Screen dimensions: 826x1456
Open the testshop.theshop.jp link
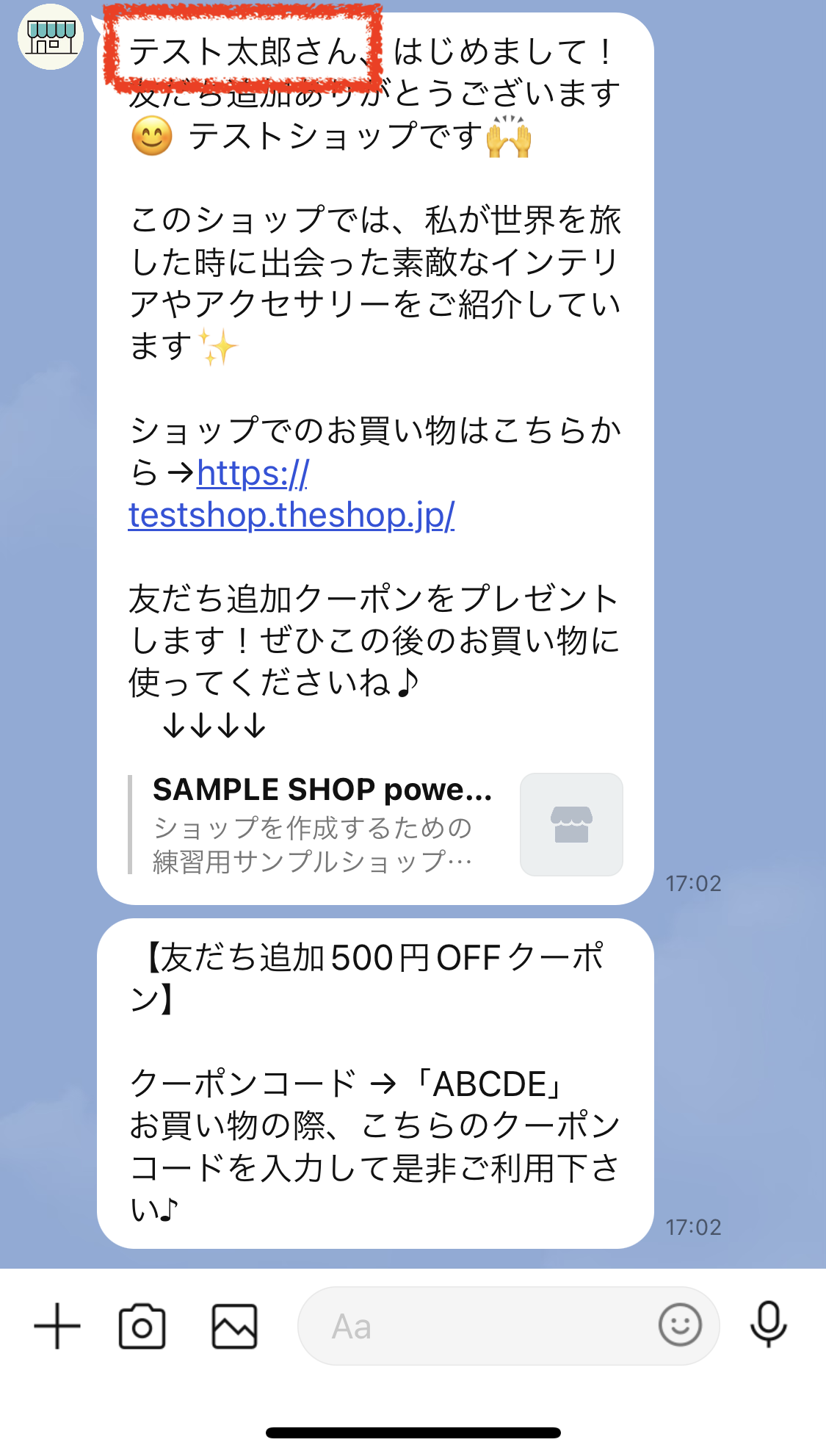291,494
